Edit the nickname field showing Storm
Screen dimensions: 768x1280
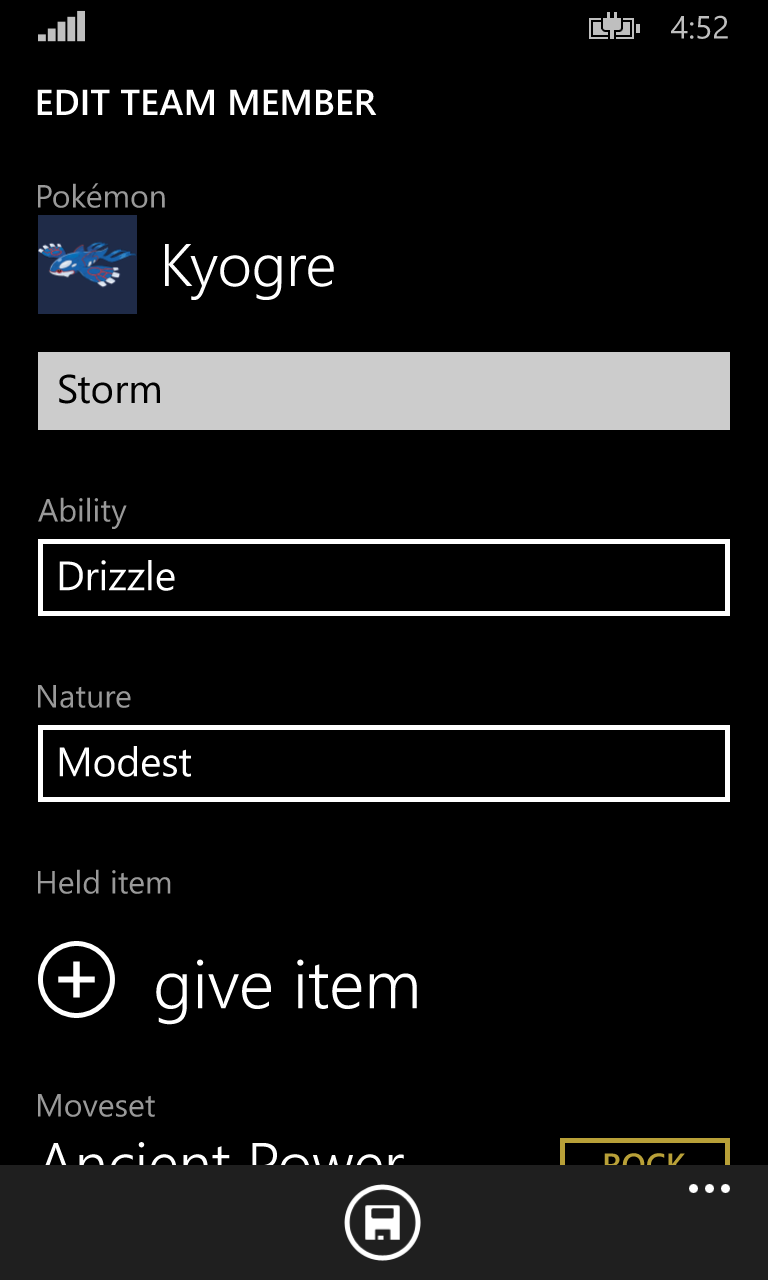[383, 390]
